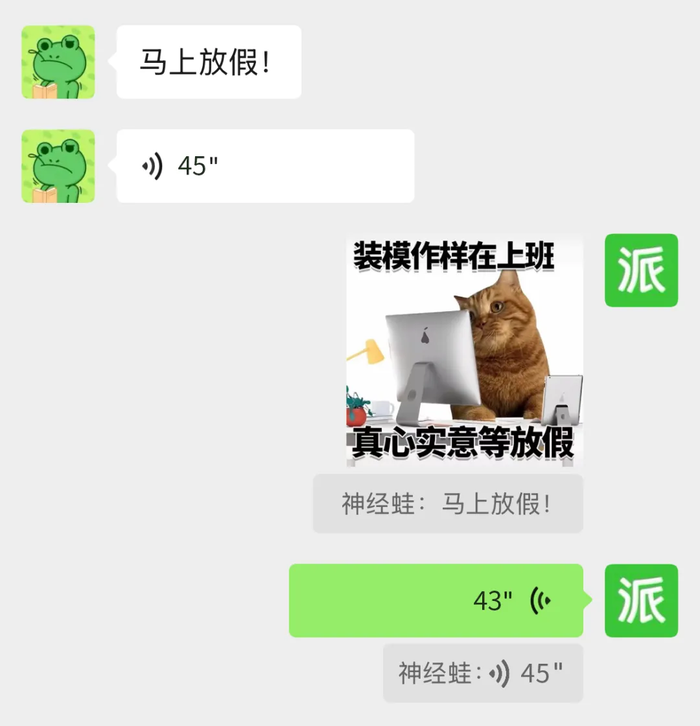The height and width of the screenshot is (726, 700).
Task: Open frog avatar beside 马上放假!
Action: 58,62
